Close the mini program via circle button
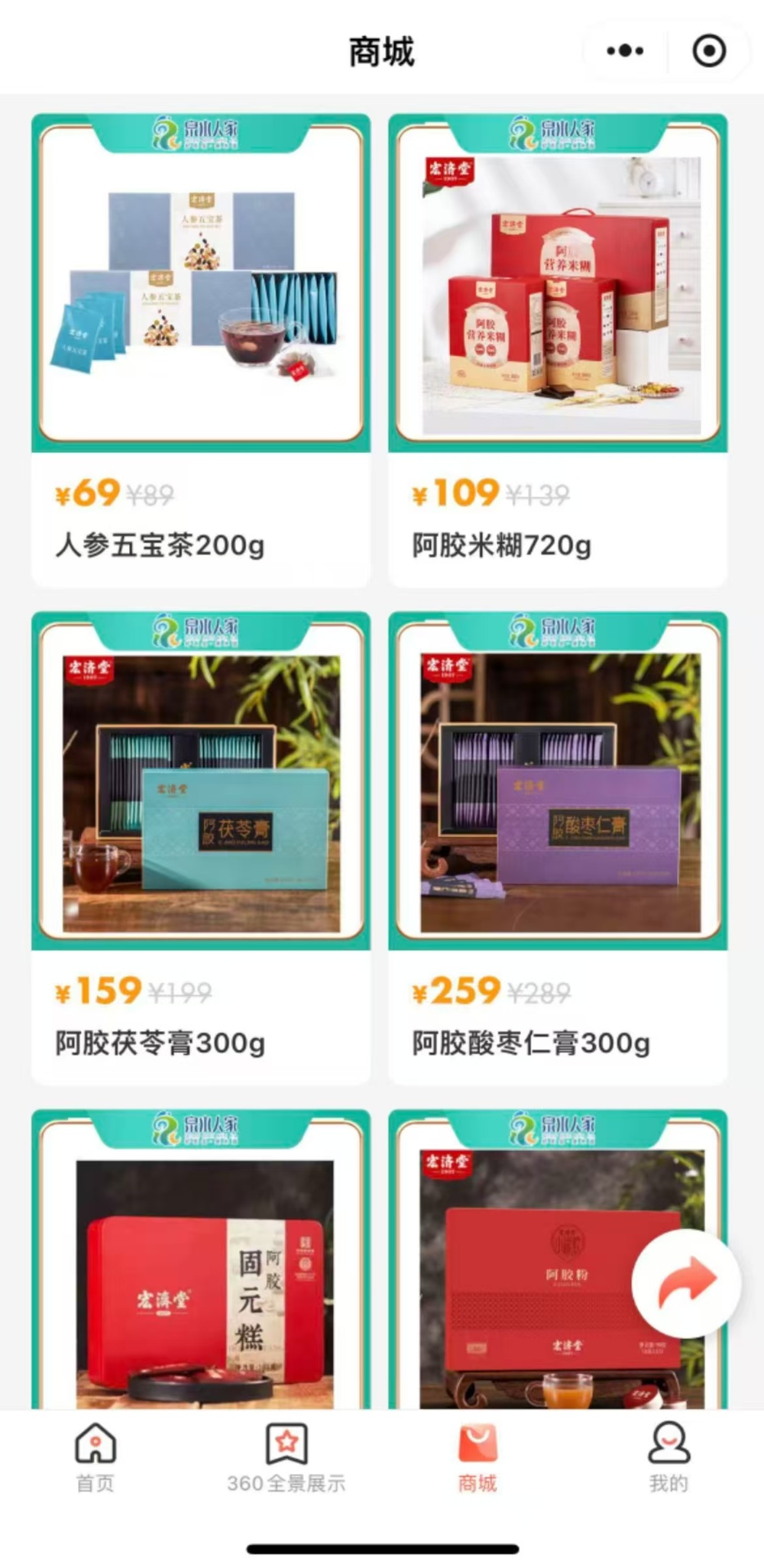The width and height of the screenshot is (764, 1568). click(x=709, y=51)
